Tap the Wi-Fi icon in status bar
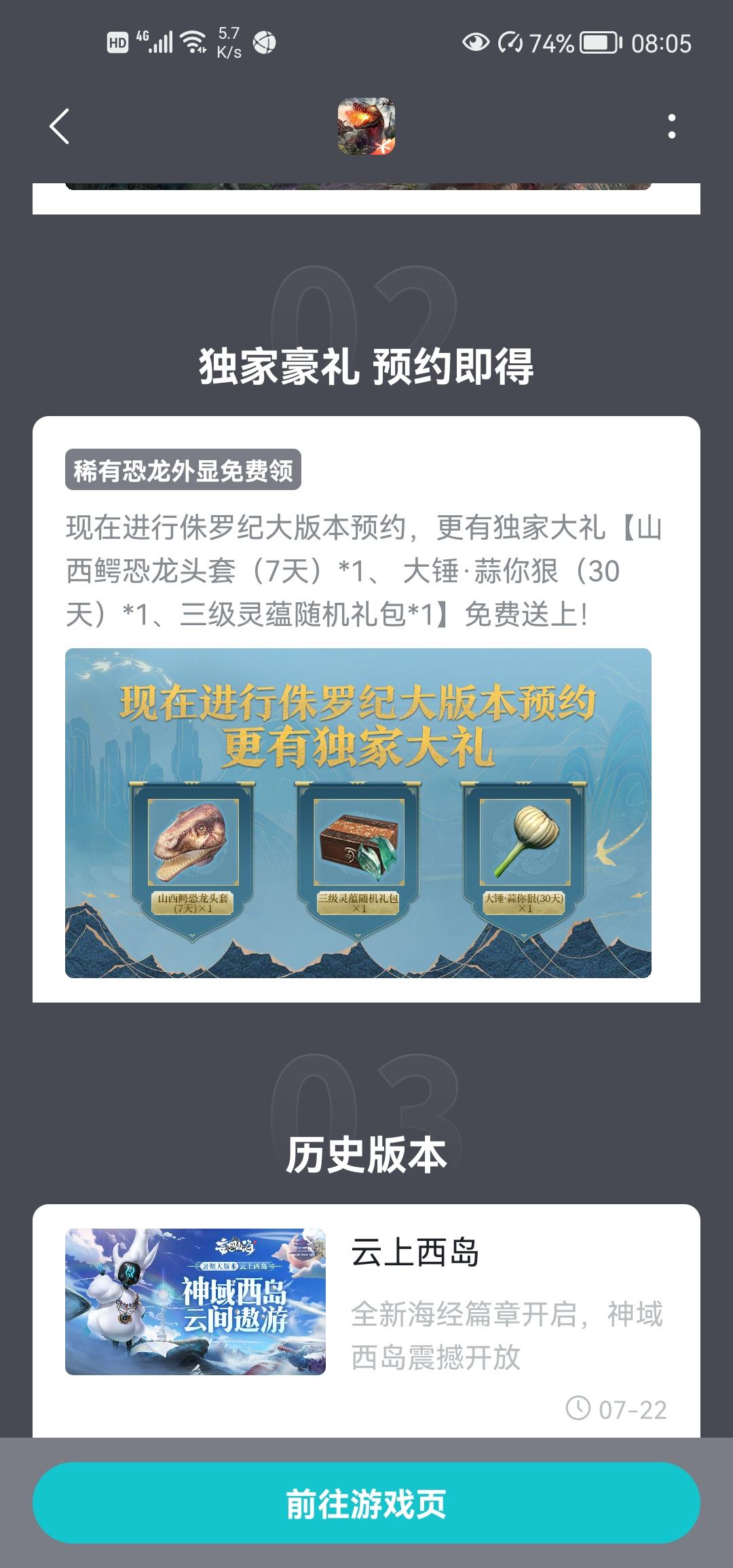 [x=192, y=41]
